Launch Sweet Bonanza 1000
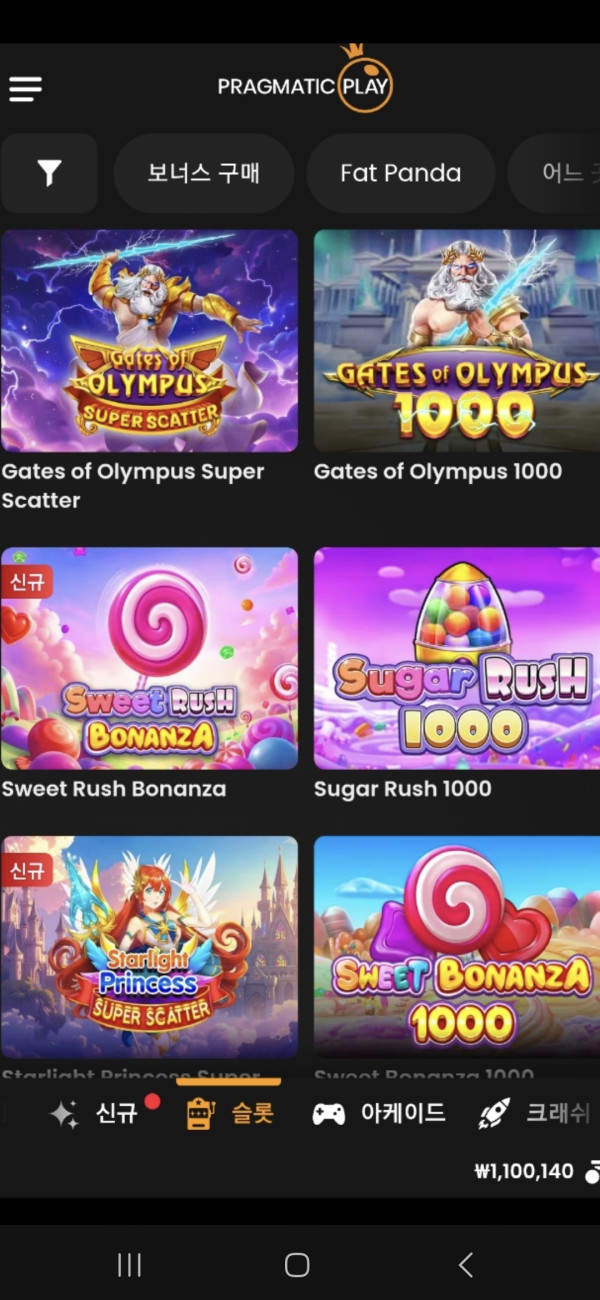 coord(456,946)
